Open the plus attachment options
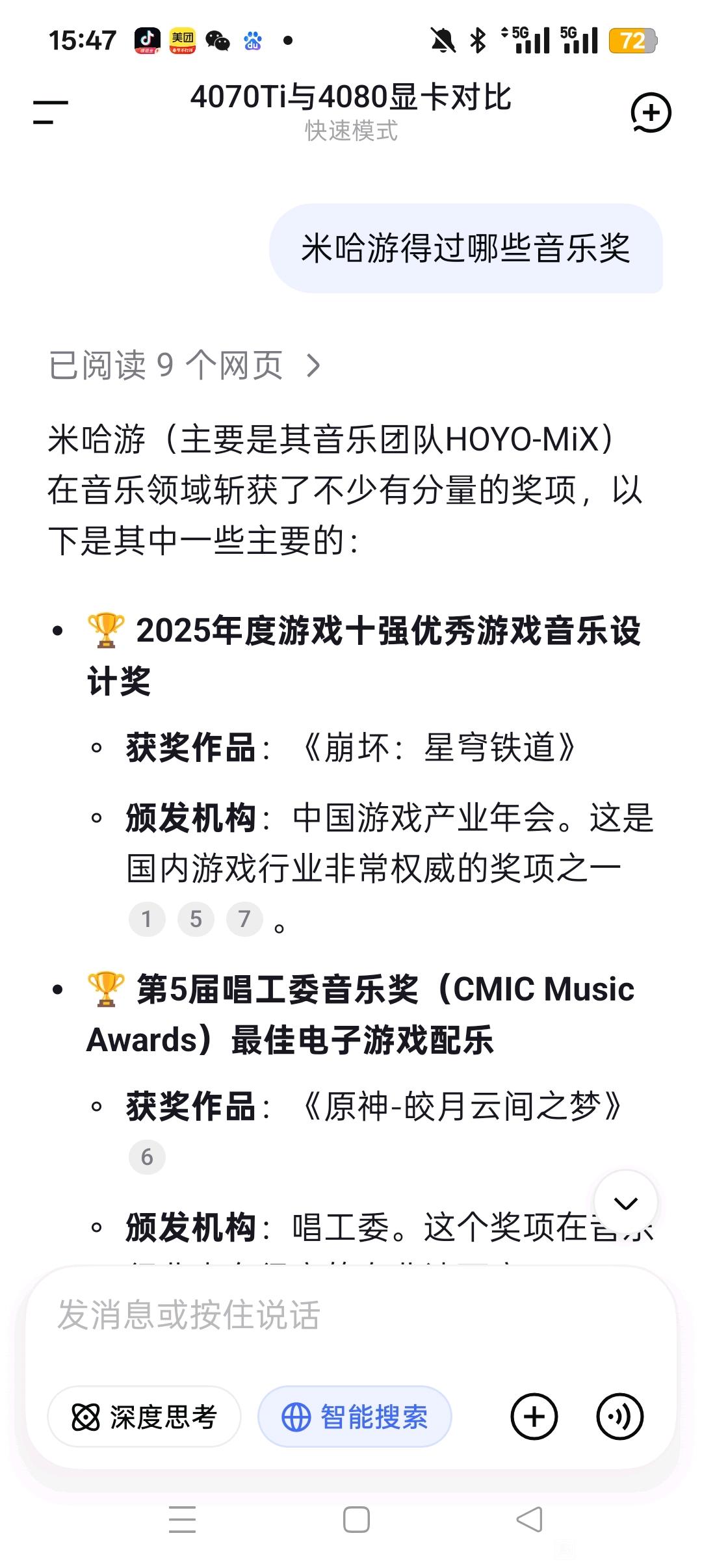Screen dimensions: 702x1568 coord(534,1417)
